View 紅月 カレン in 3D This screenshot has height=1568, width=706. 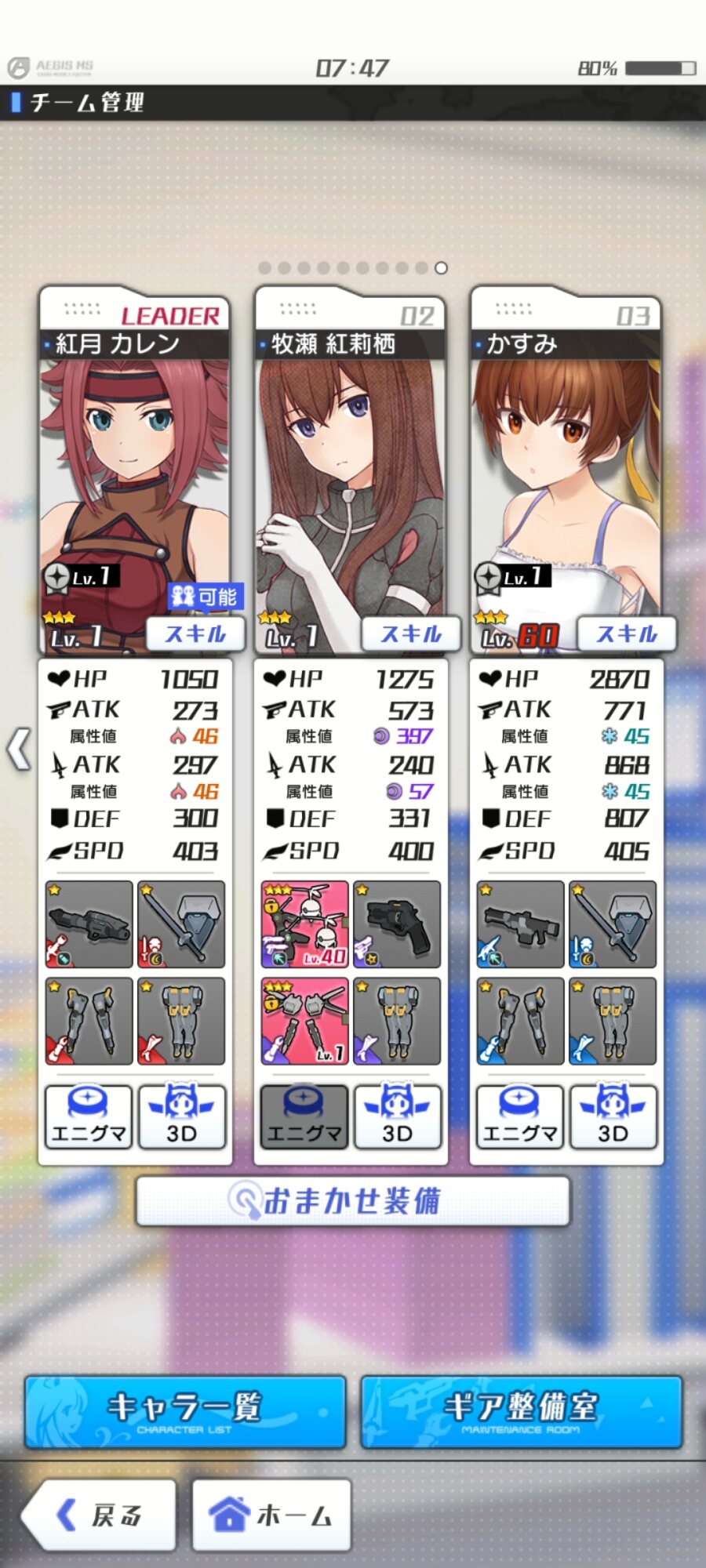tap(182, 1117)
